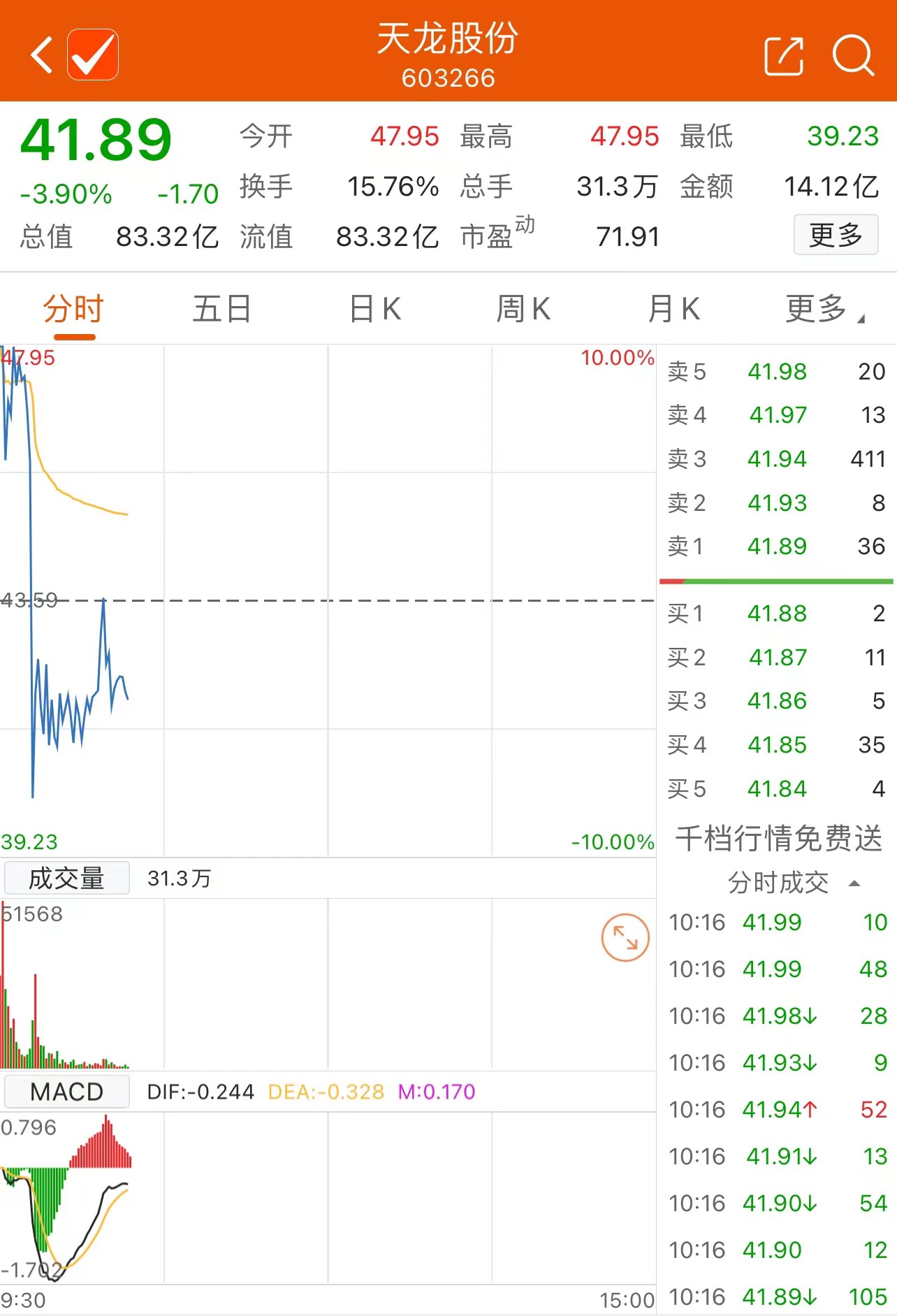Switch to the 月K chart tab
Screen dimensions: 897x1316
pos(673,310)
